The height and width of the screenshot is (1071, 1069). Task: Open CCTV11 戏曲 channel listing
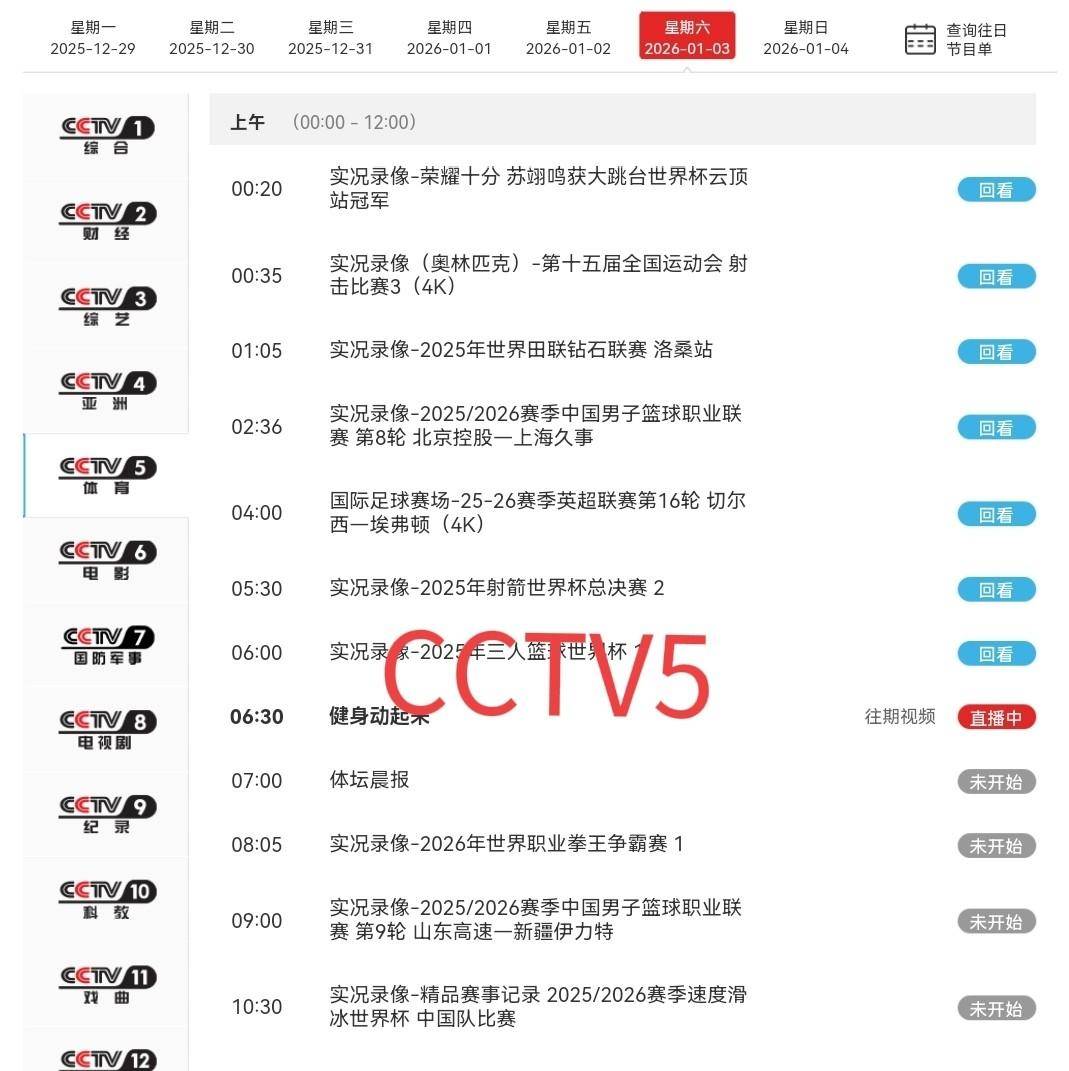coord(107,984)
